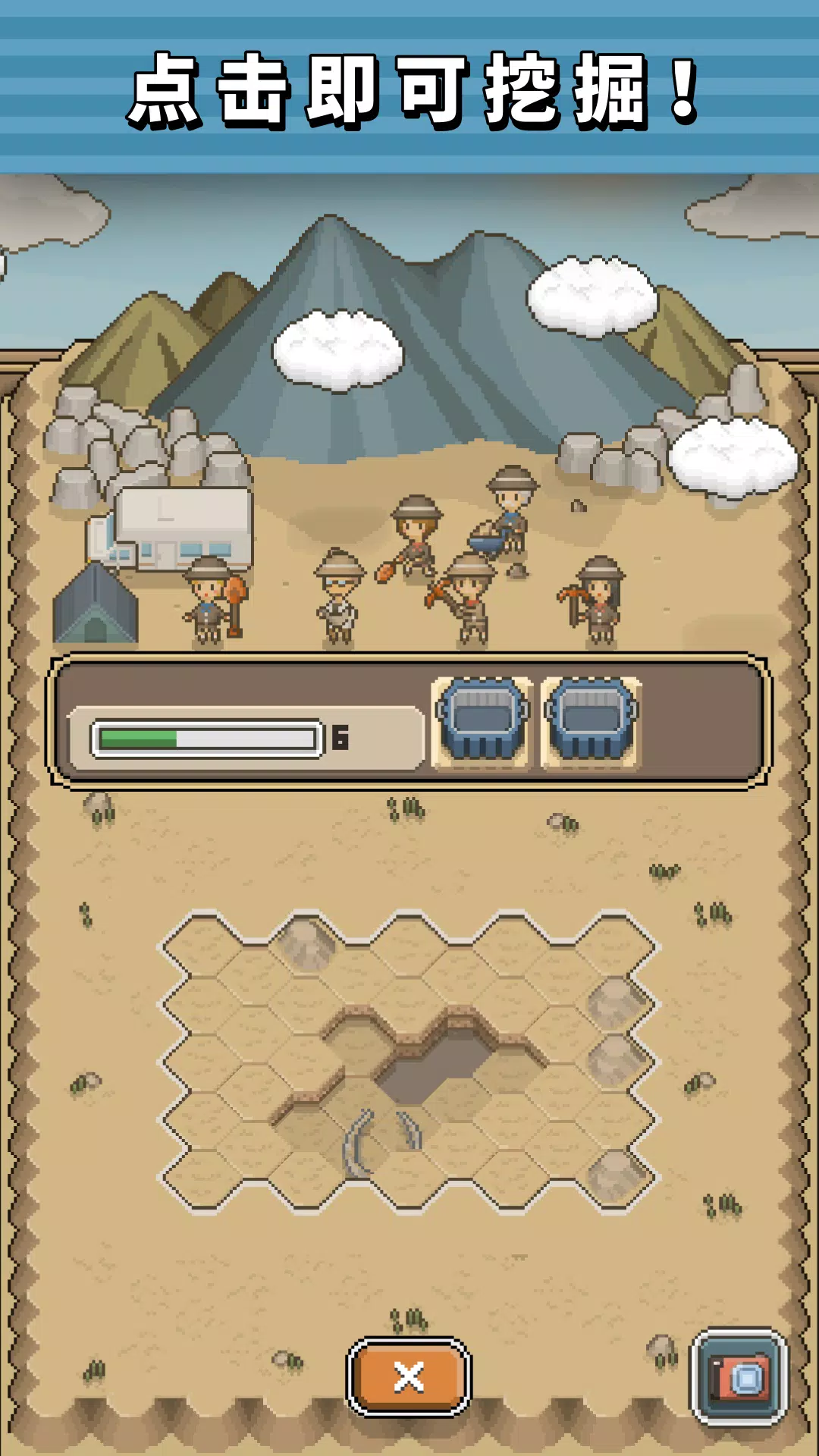Open the camera screenshot button

pyautogui.click(x=739, y=1376)
